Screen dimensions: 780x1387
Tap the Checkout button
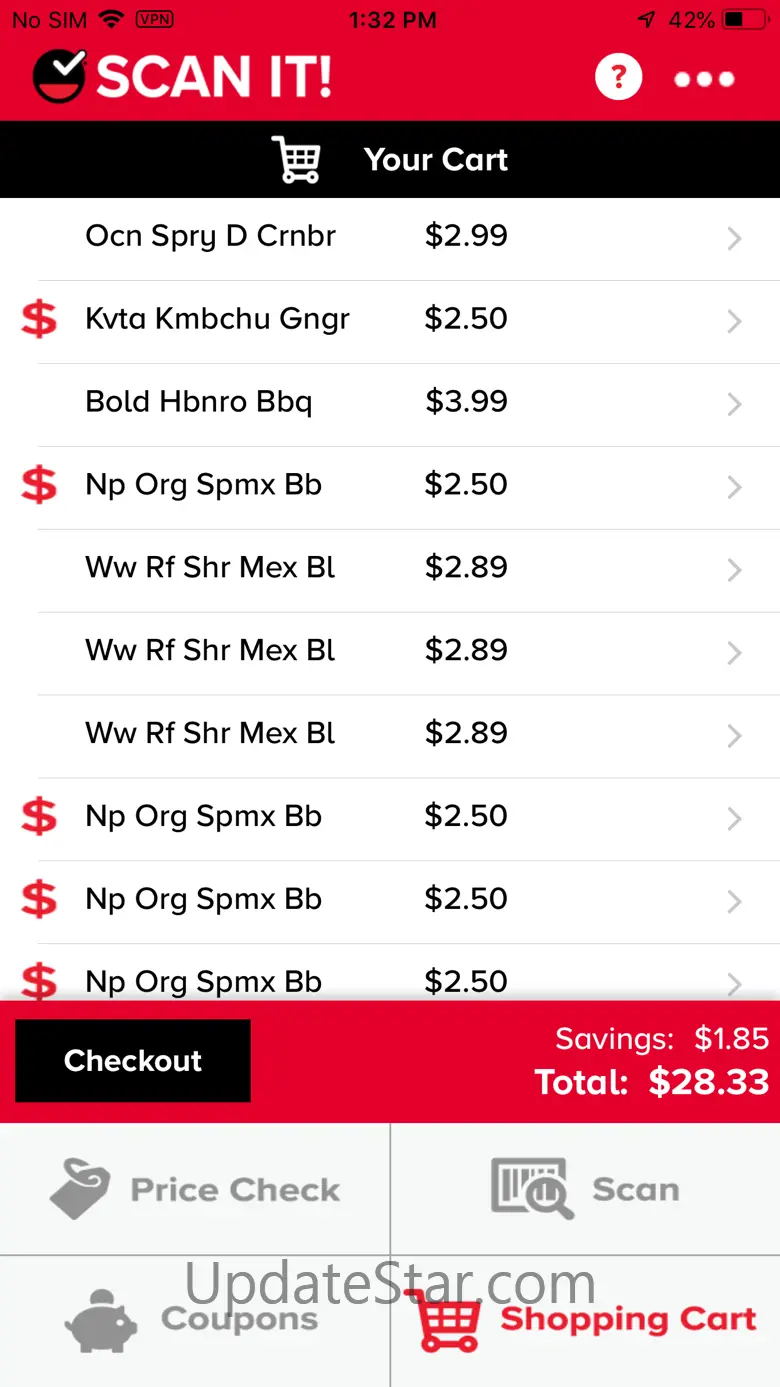(x=133, y=1061)
